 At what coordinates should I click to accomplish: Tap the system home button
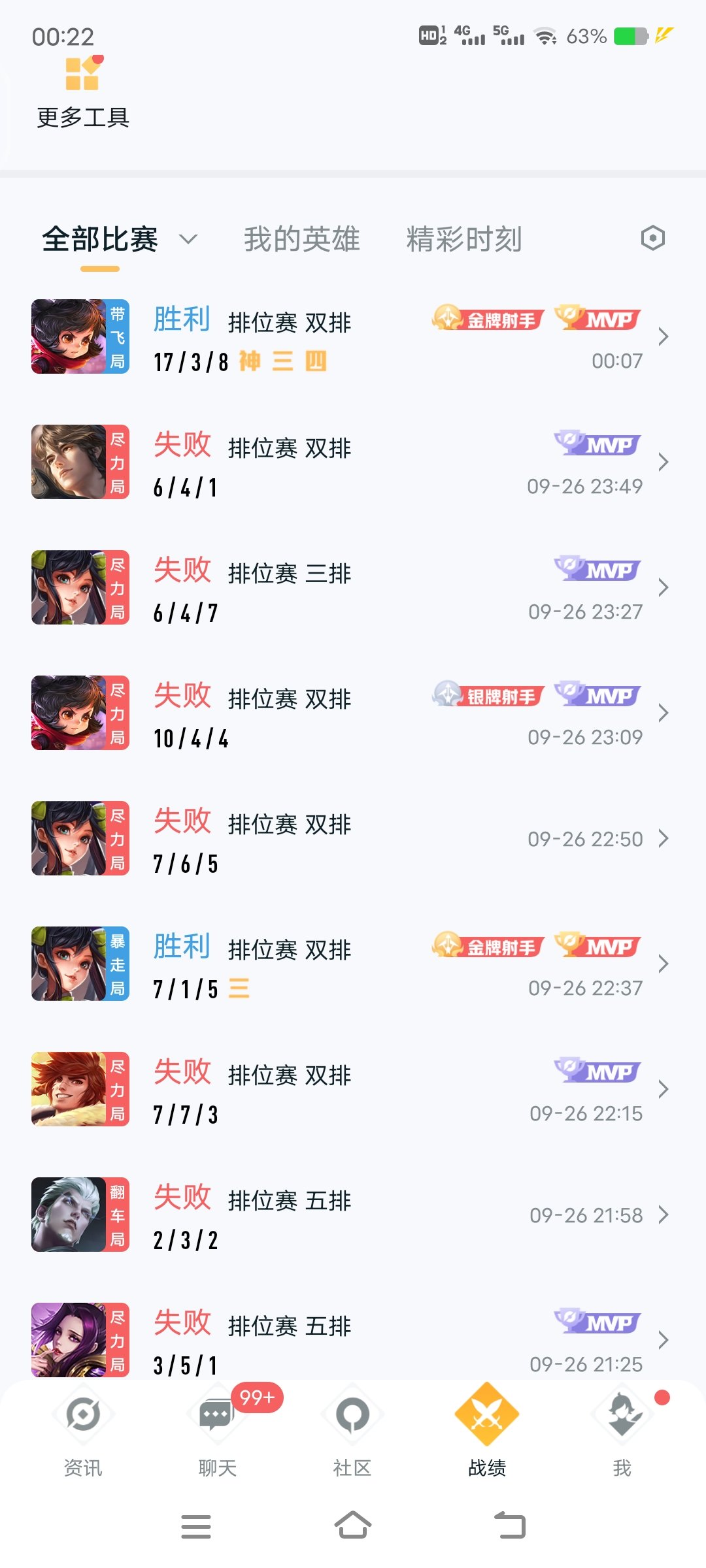tap(353, 1526)
